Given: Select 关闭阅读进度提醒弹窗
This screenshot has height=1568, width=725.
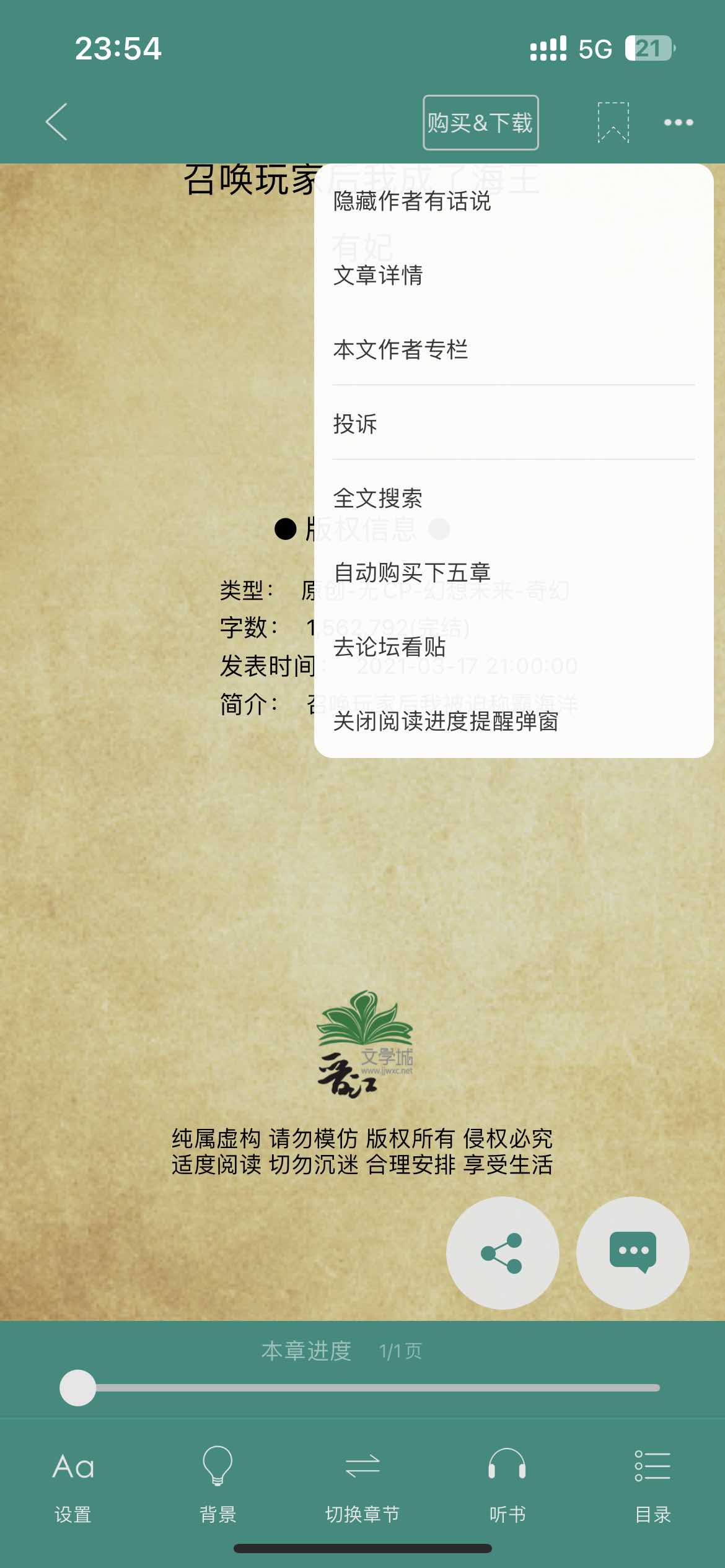Looking at the screenshot, I should pos(446,721).
